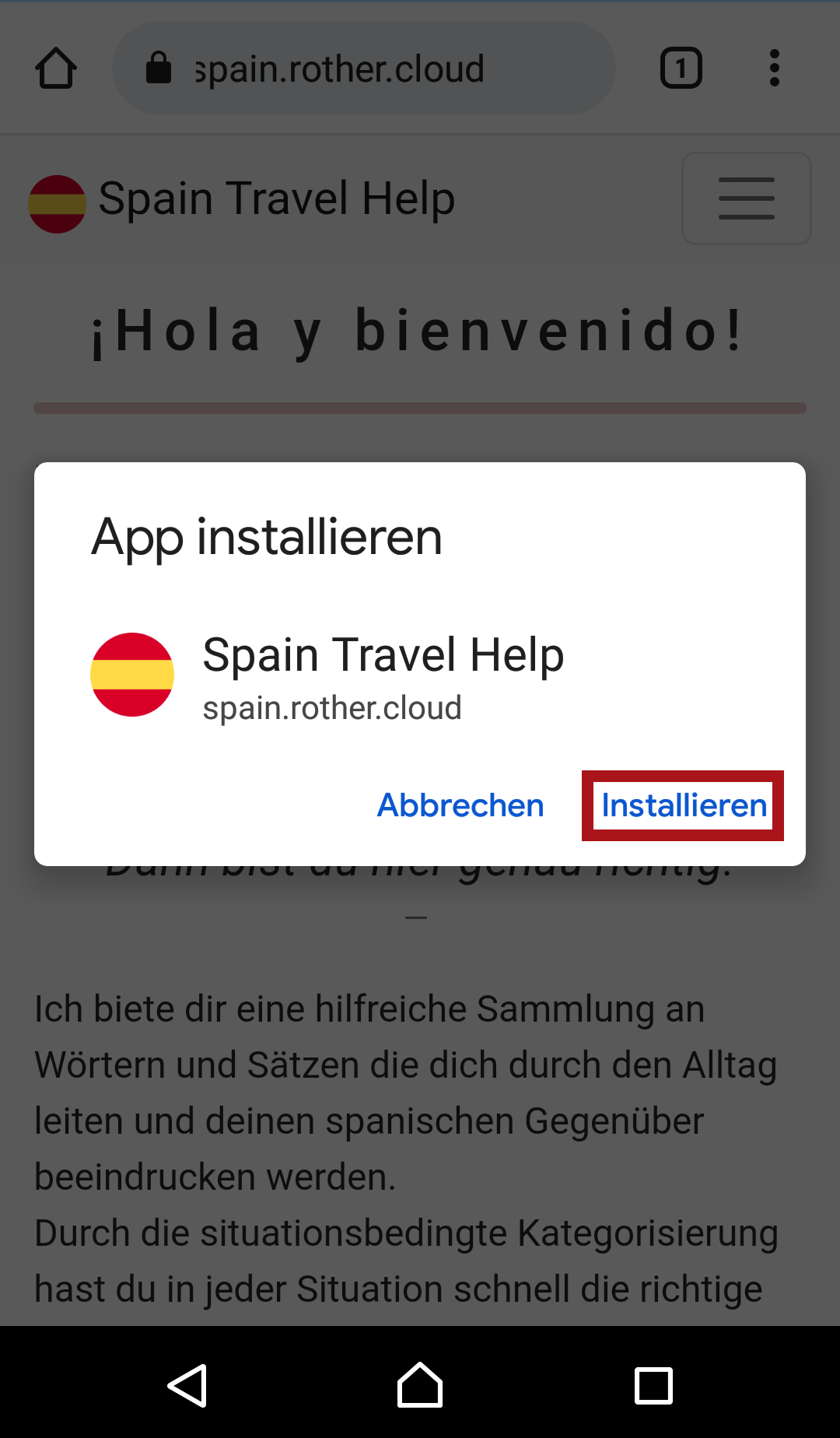Open the tab switcher showing 1 tab
Viewport: 840px width, 1438px height.
(x=681, y=68)
